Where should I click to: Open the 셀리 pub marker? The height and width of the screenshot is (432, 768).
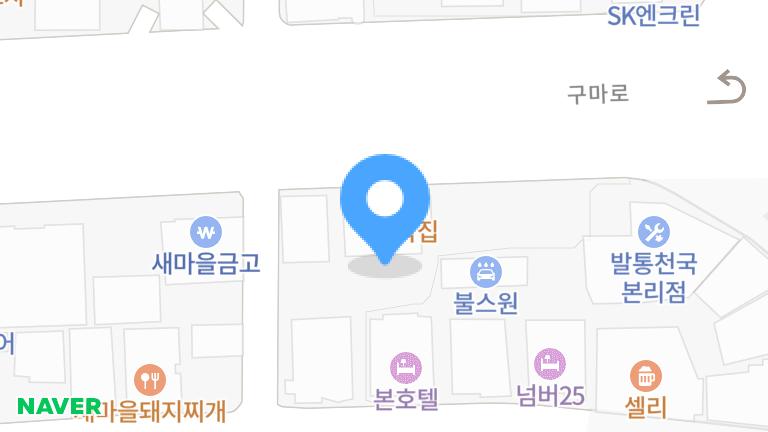[x=646, y=377]
